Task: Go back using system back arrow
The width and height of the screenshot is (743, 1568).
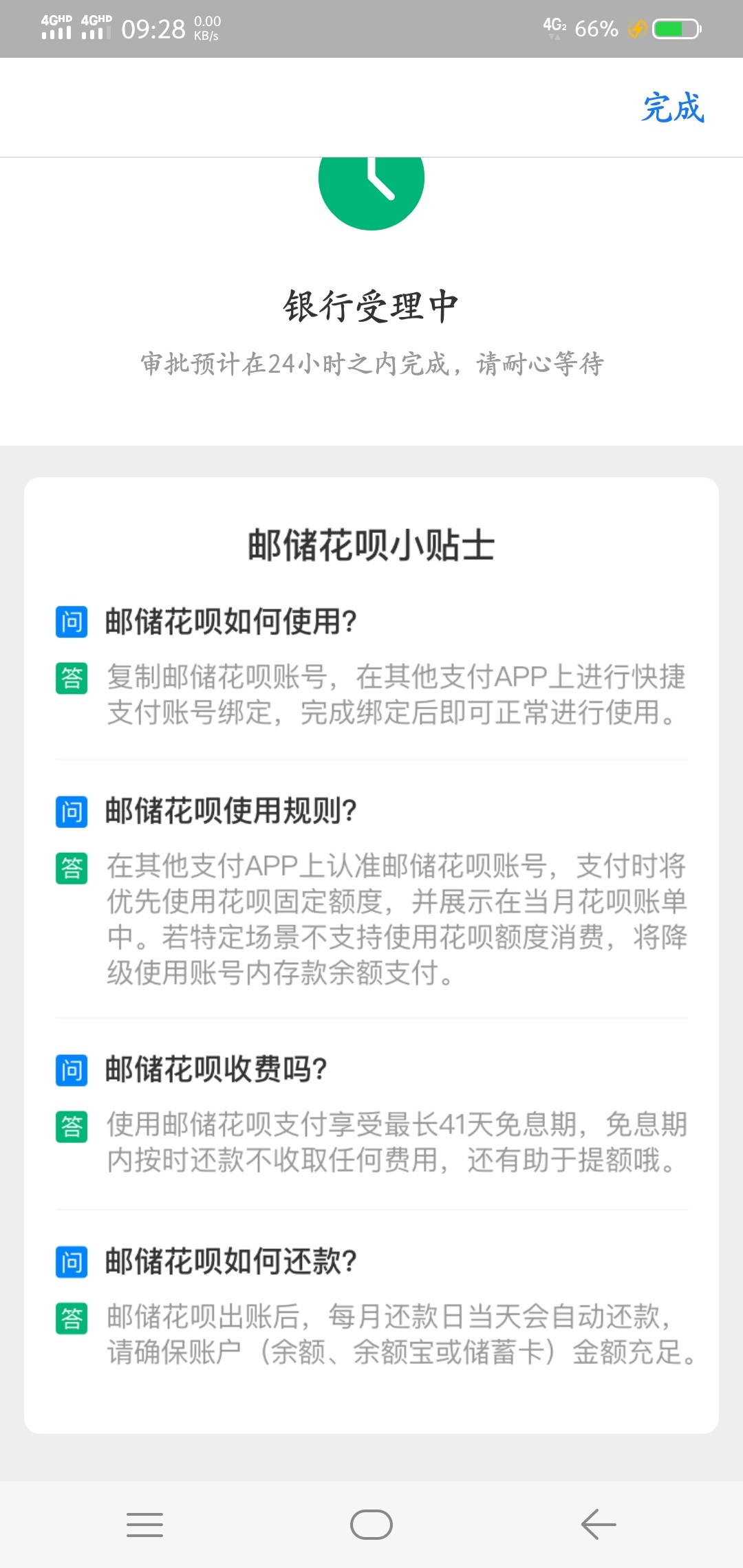Action: coord(599,1525)
